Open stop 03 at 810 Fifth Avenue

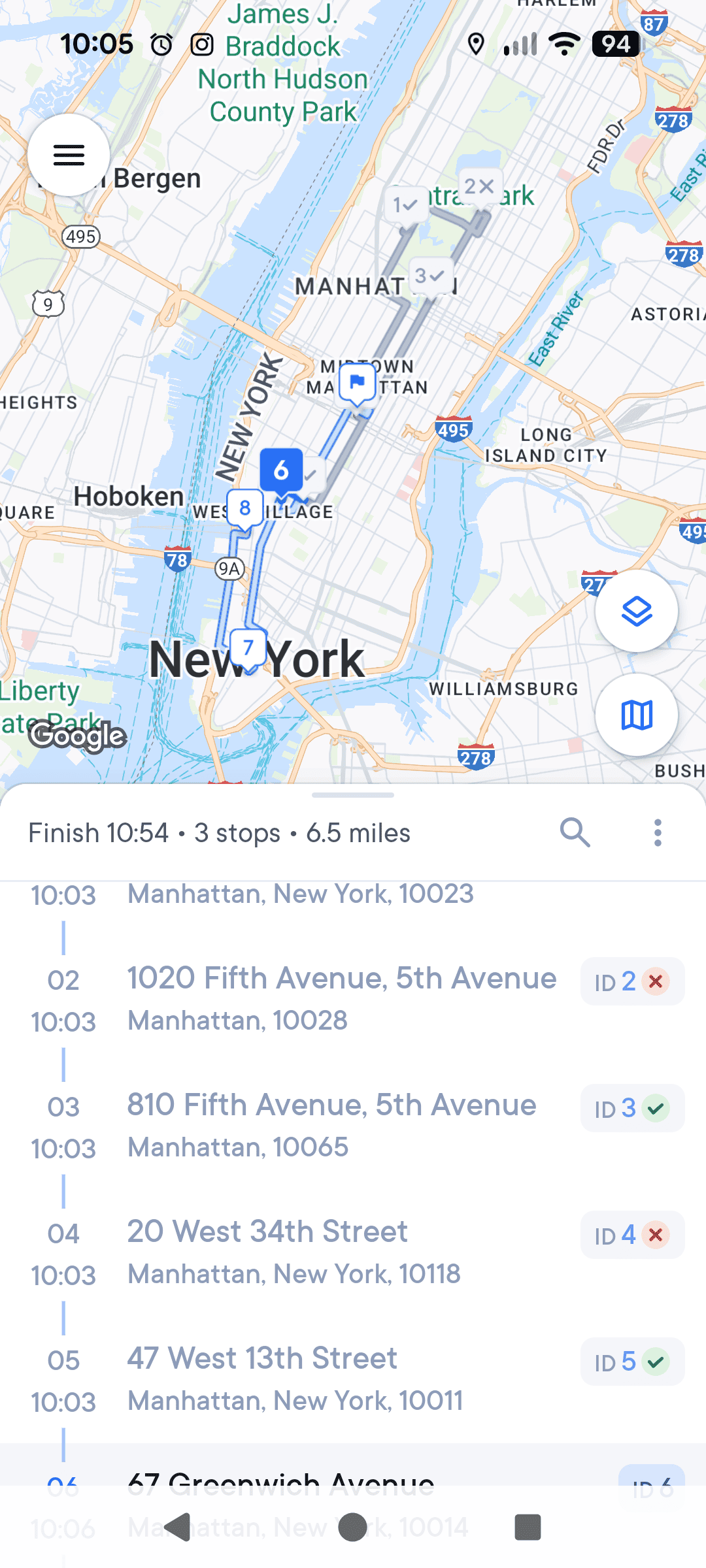(x=331, y=1125)
